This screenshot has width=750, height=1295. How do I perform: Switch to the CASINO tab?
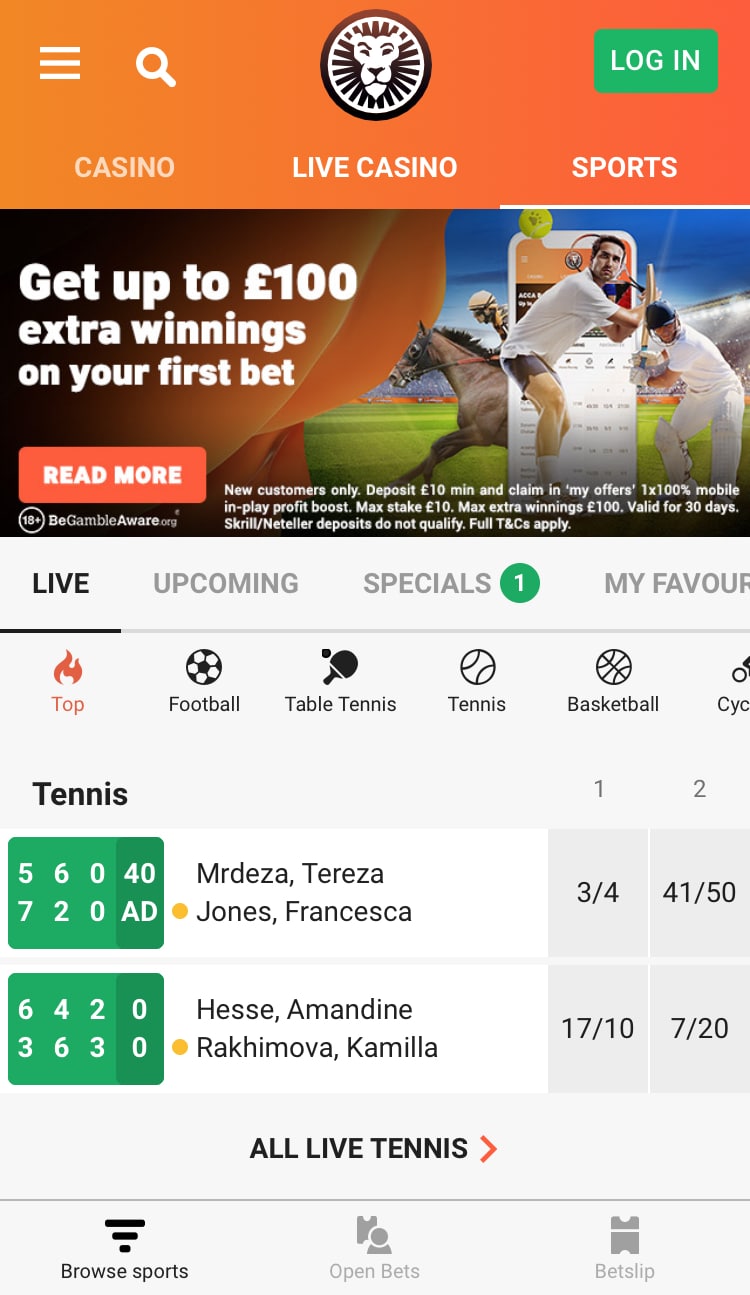tap(125, 167)
